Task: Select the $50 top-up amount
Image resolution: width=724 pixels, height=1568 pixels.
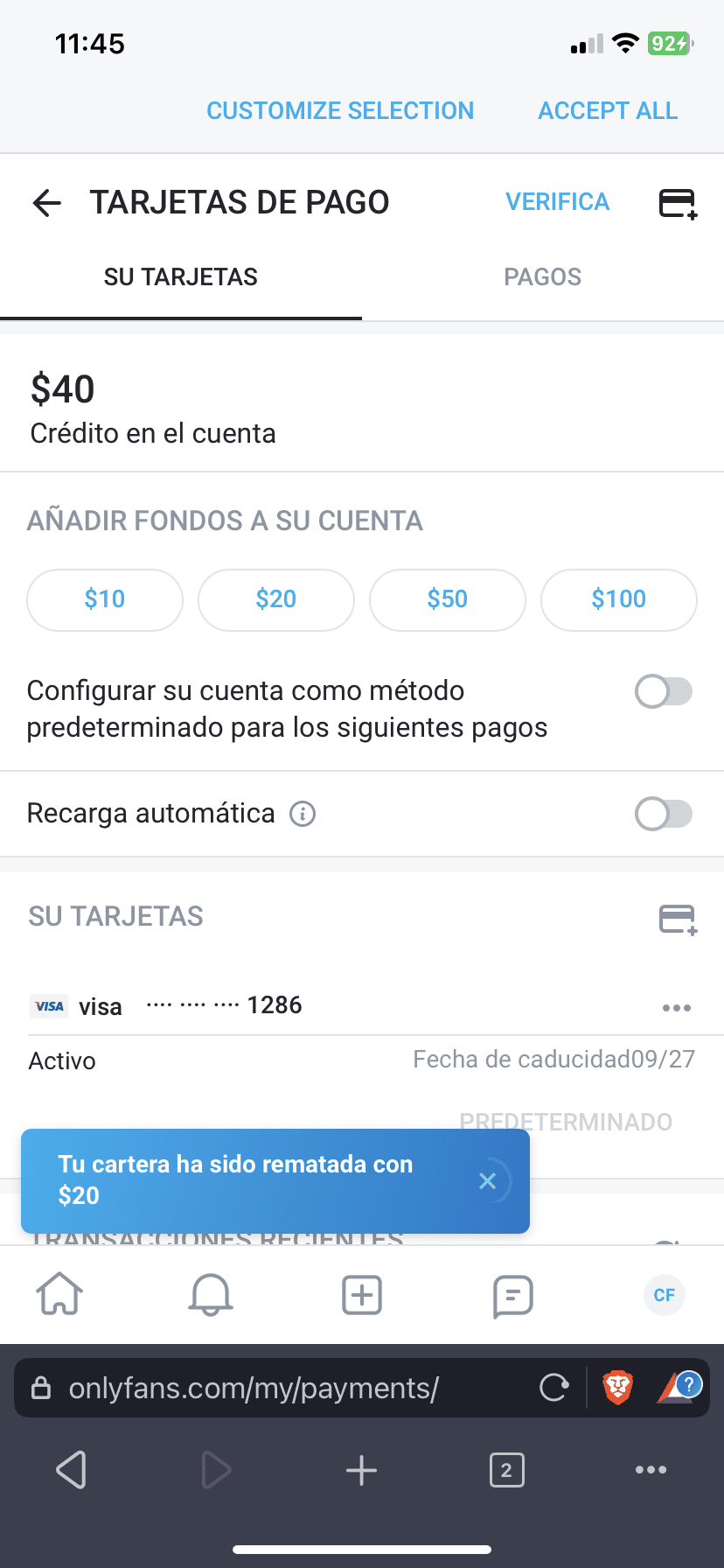Action: tap(448, 599)
